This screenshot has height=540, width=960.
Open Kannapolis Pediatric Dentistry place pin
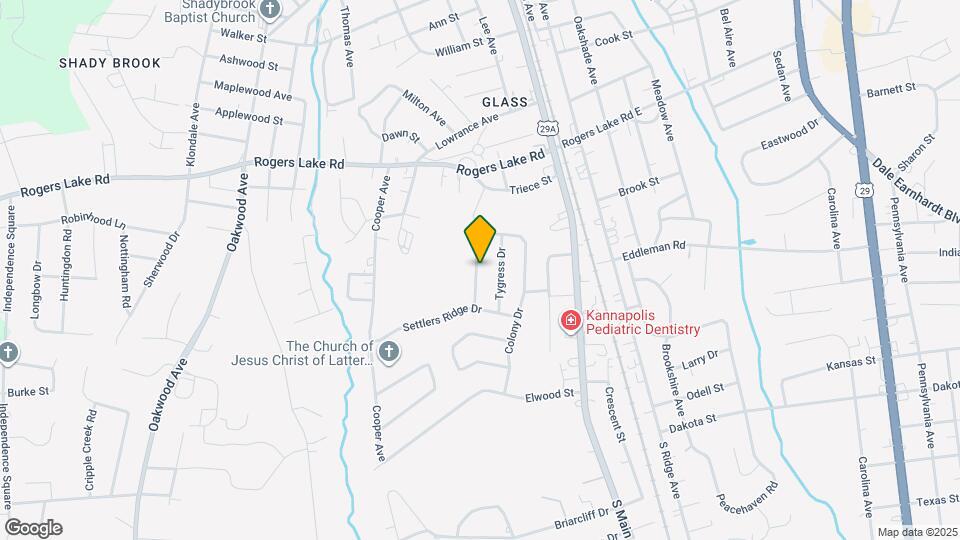(570, 321)
